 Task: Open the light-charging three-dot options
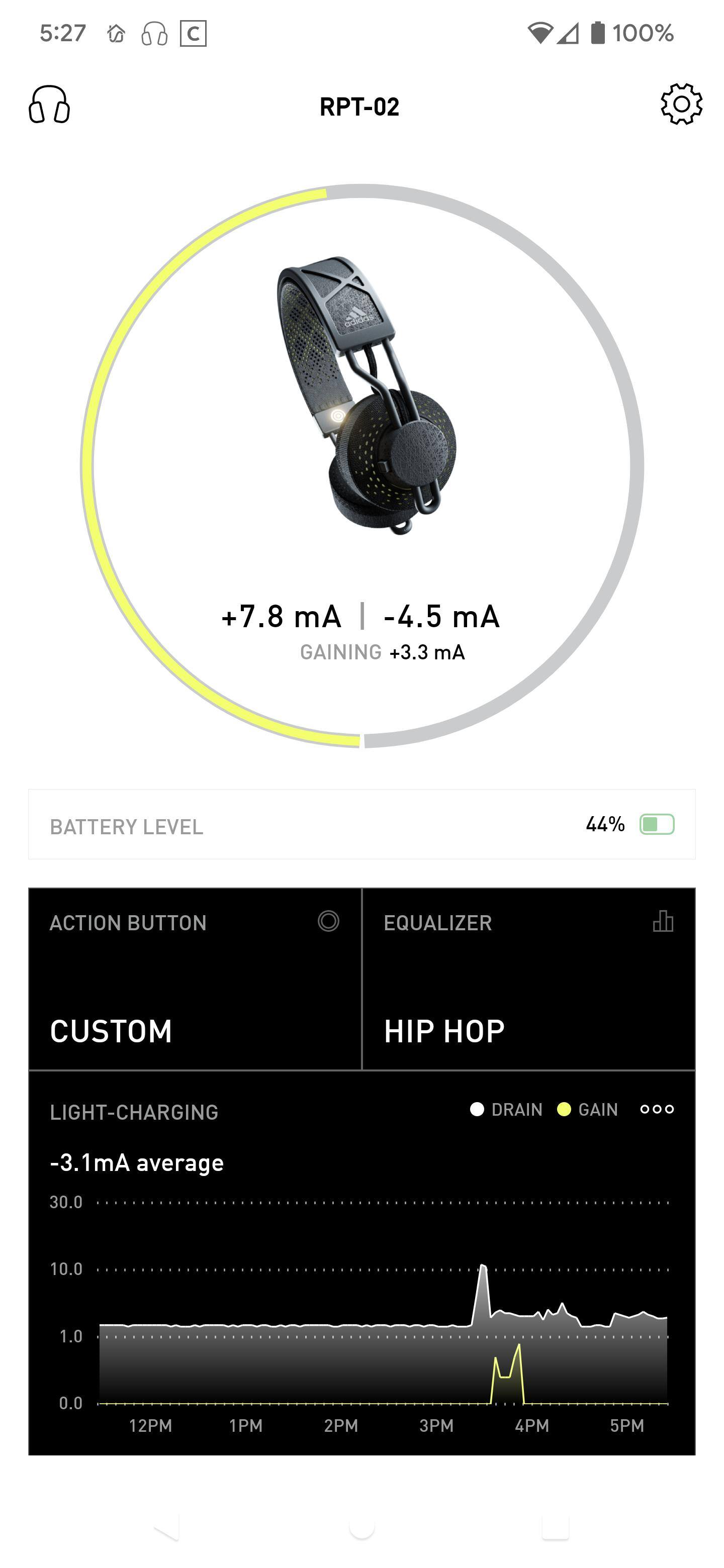point(657,1109)
